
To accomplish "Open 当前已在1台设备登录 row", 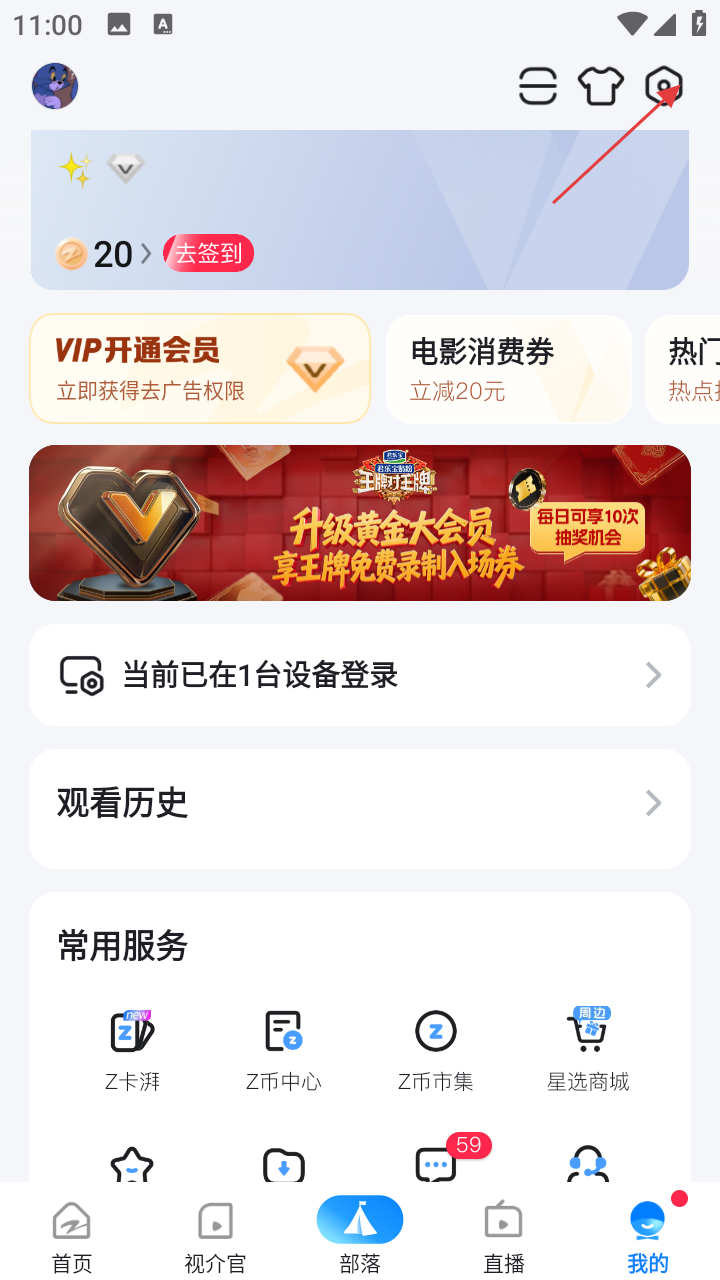I will 360,675.
